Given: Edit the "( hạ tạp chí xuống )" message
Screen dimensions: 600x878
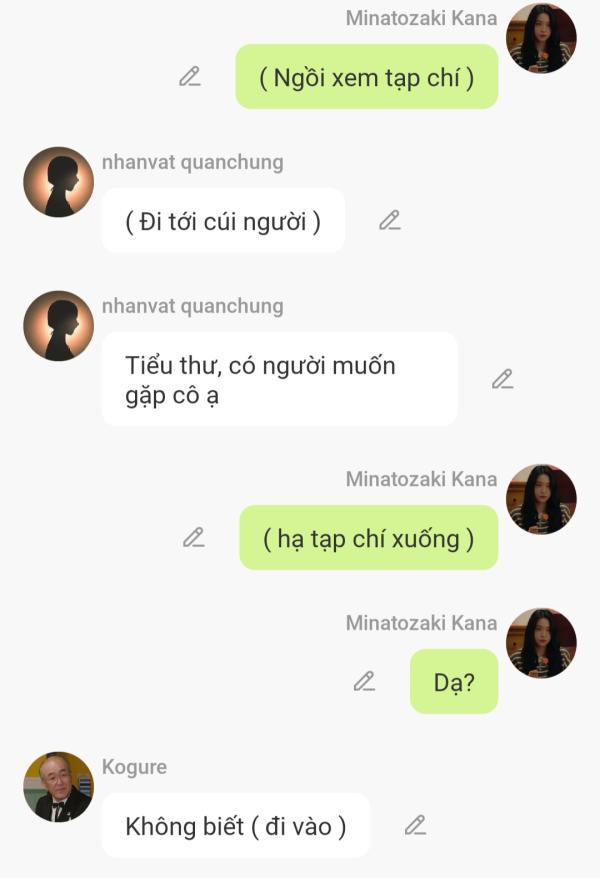Looking at the screenshot, I should point(194,538).
